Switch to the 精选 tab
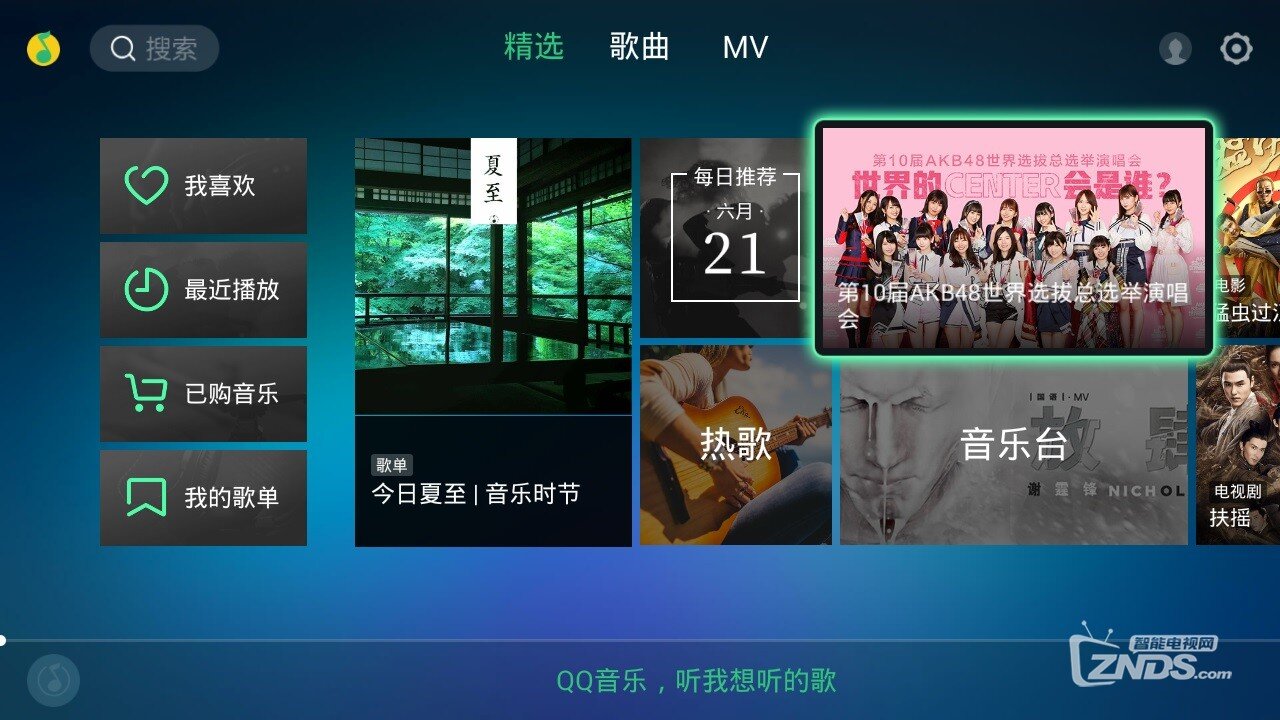The width and height of the screenshot is (1280, 720). click(x=534, y=47)
